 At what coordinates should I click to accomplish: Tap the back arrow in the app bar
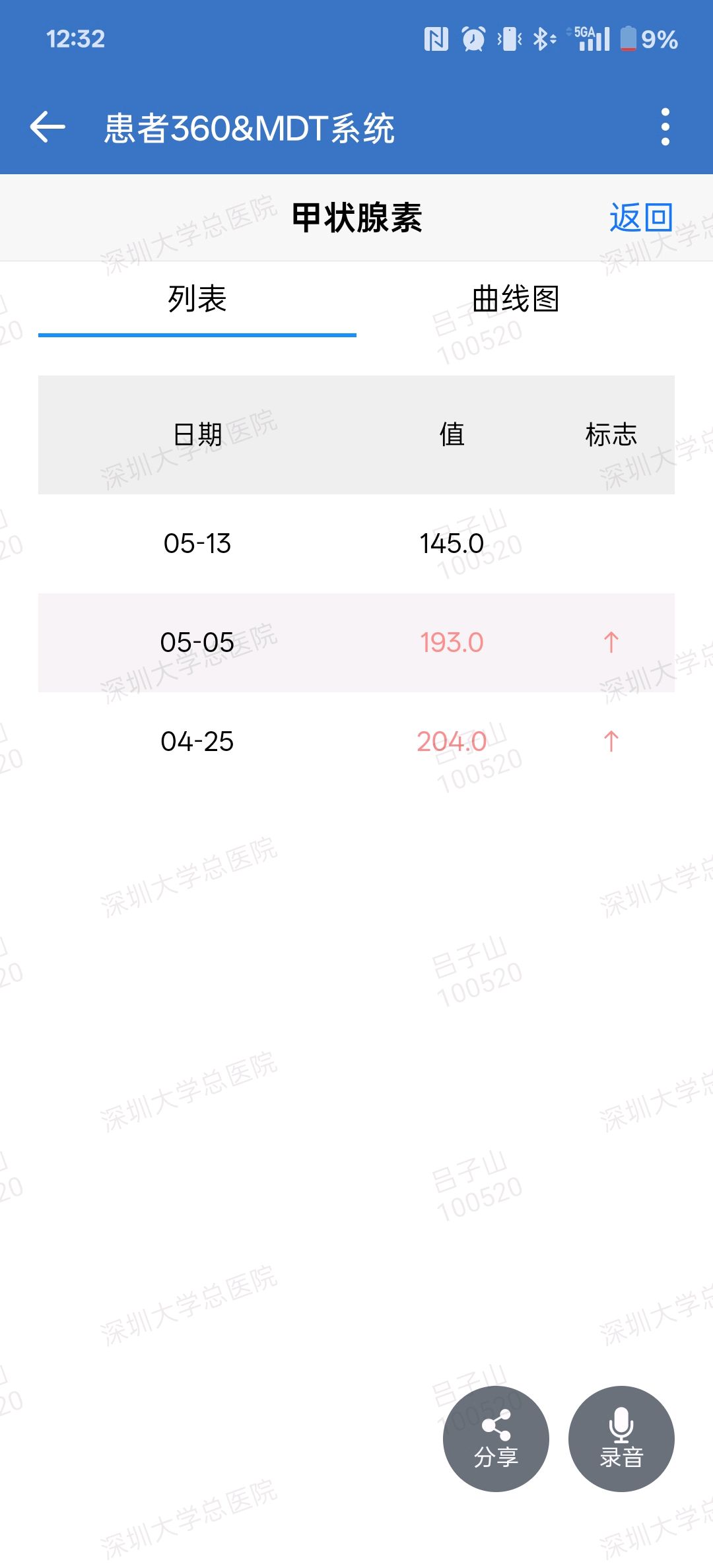pos(48,127)
